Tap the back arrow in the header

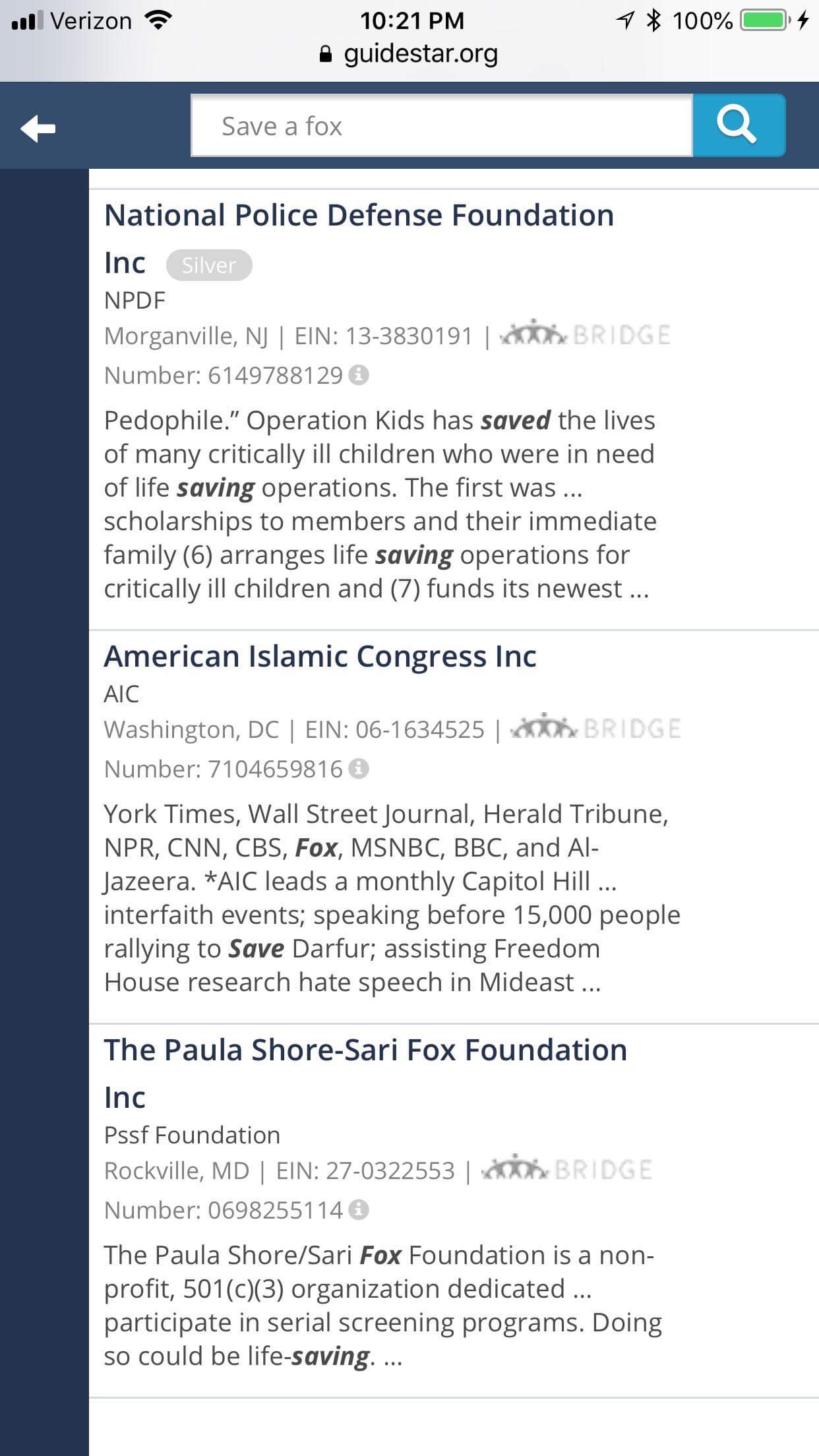(38, 128)
